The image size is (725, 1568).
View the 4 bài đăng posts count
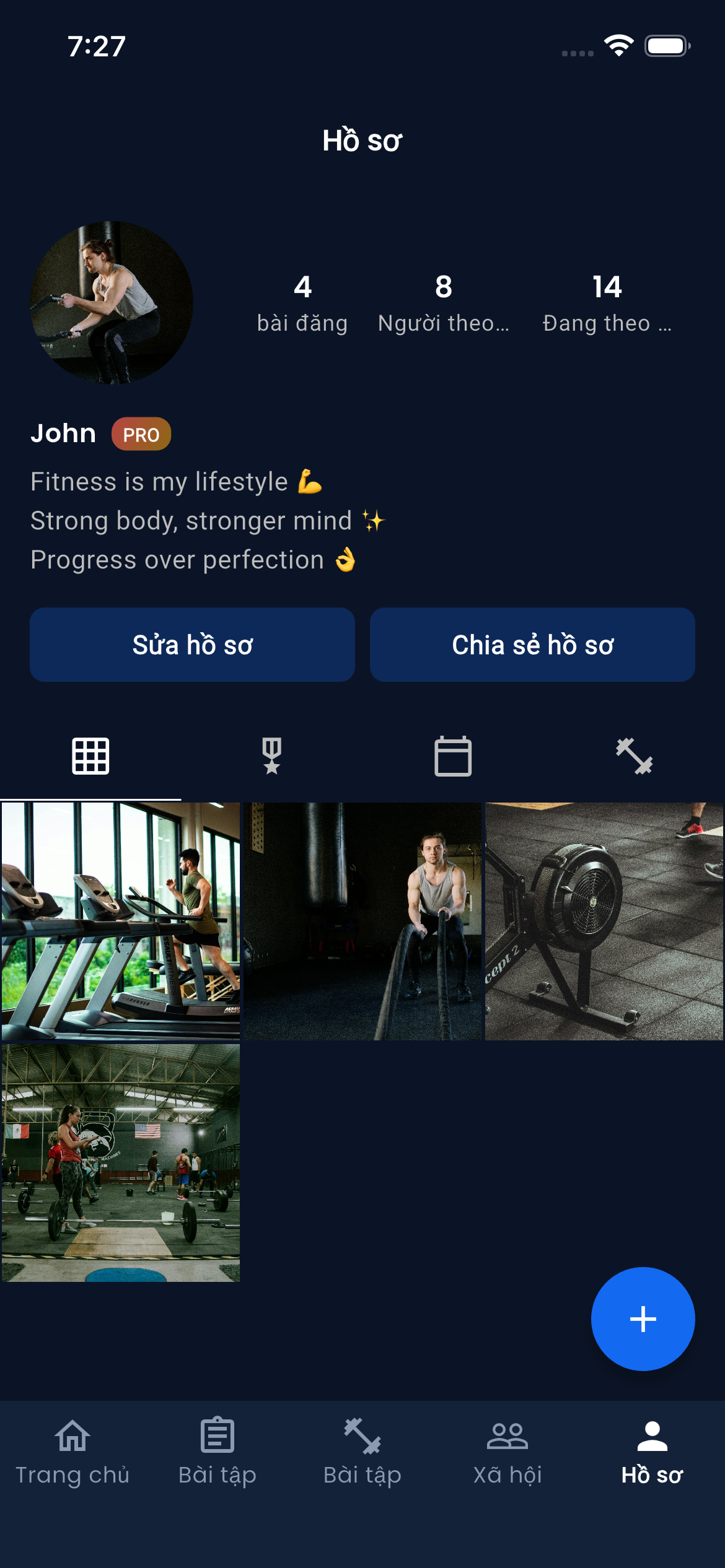coord(302,303)
